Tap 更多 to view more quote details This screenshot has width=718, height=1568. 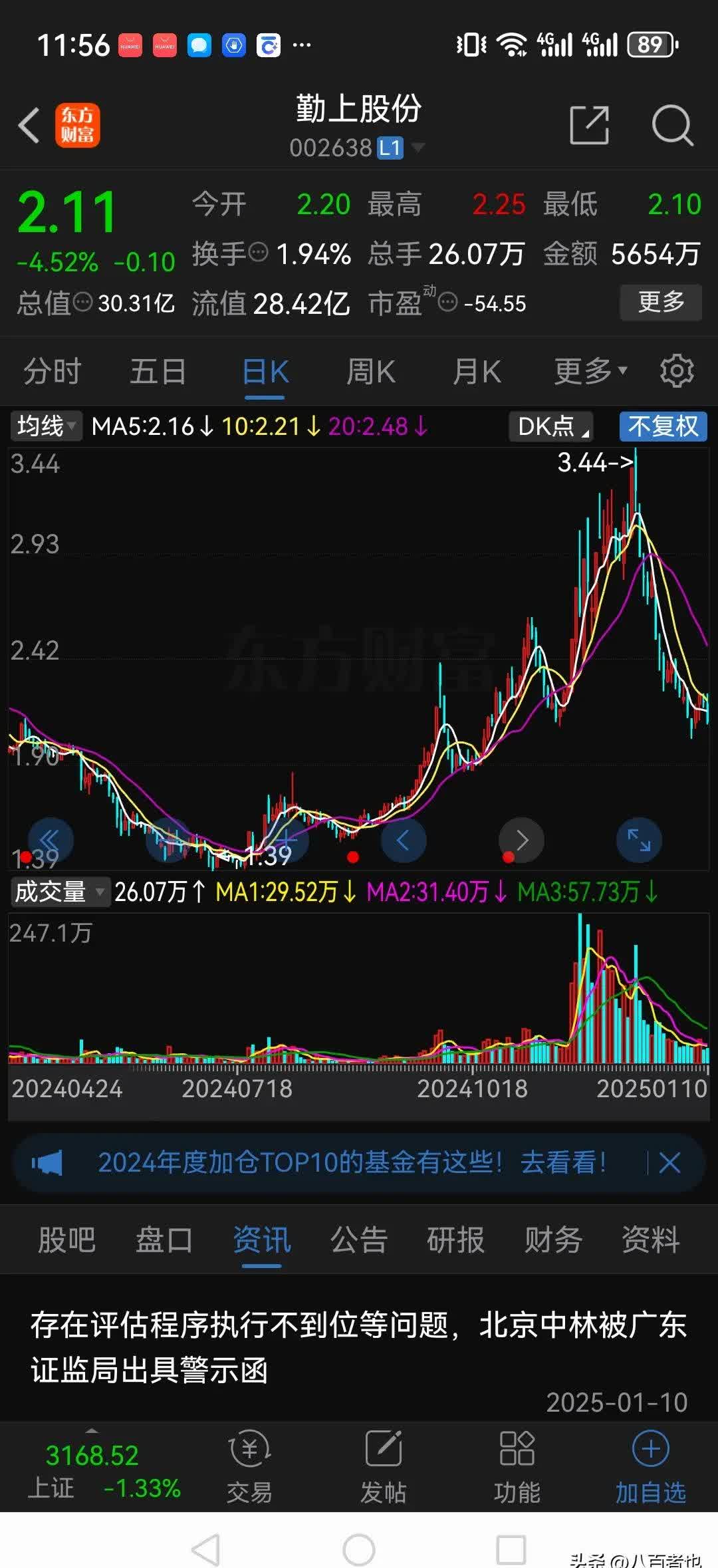tap(660, 303)
